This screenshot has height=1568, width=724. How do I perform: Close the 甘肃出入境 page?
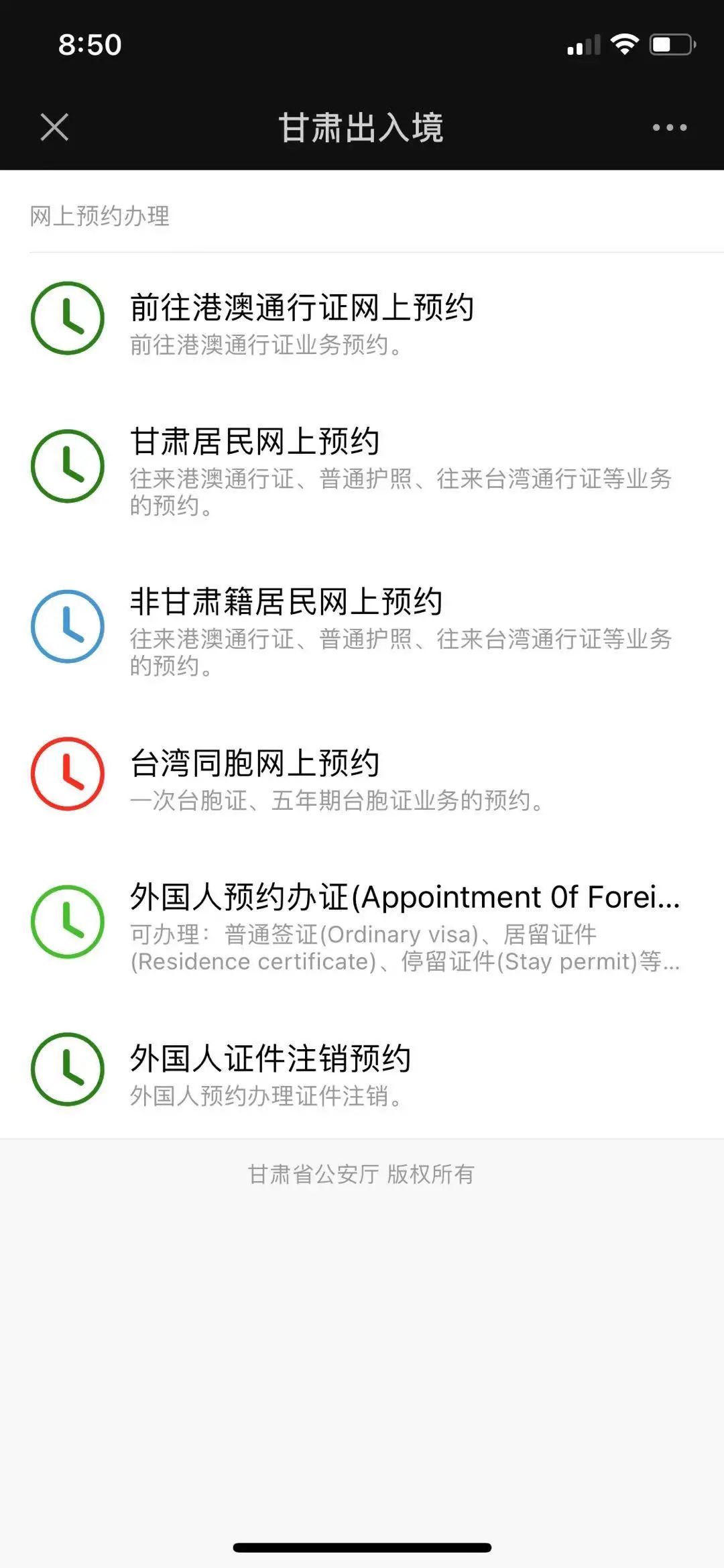[x=54, y=127]
